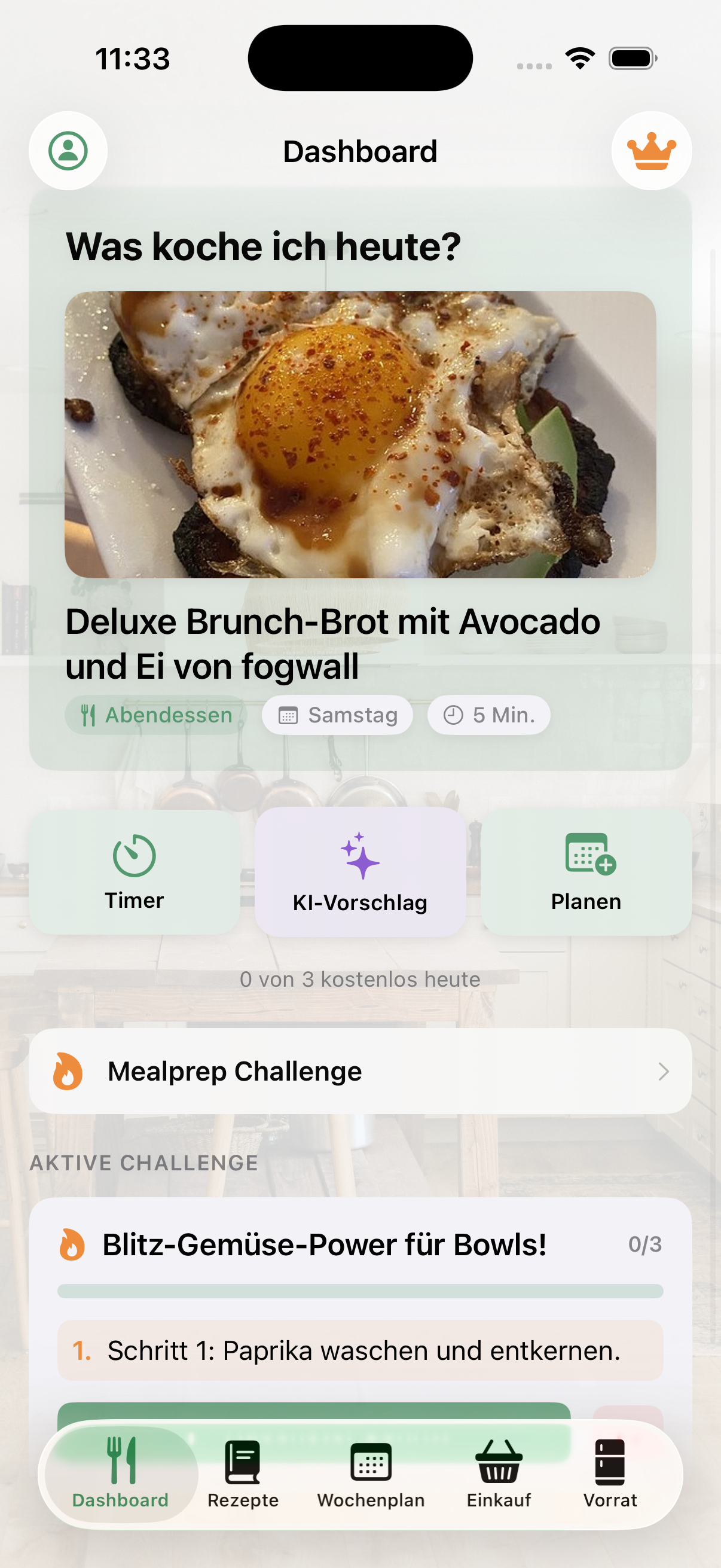The height and width of the screenshot is (1568, 721).
Task: Start a KI-Vorschlag suggestion
Action: [360, 872]
